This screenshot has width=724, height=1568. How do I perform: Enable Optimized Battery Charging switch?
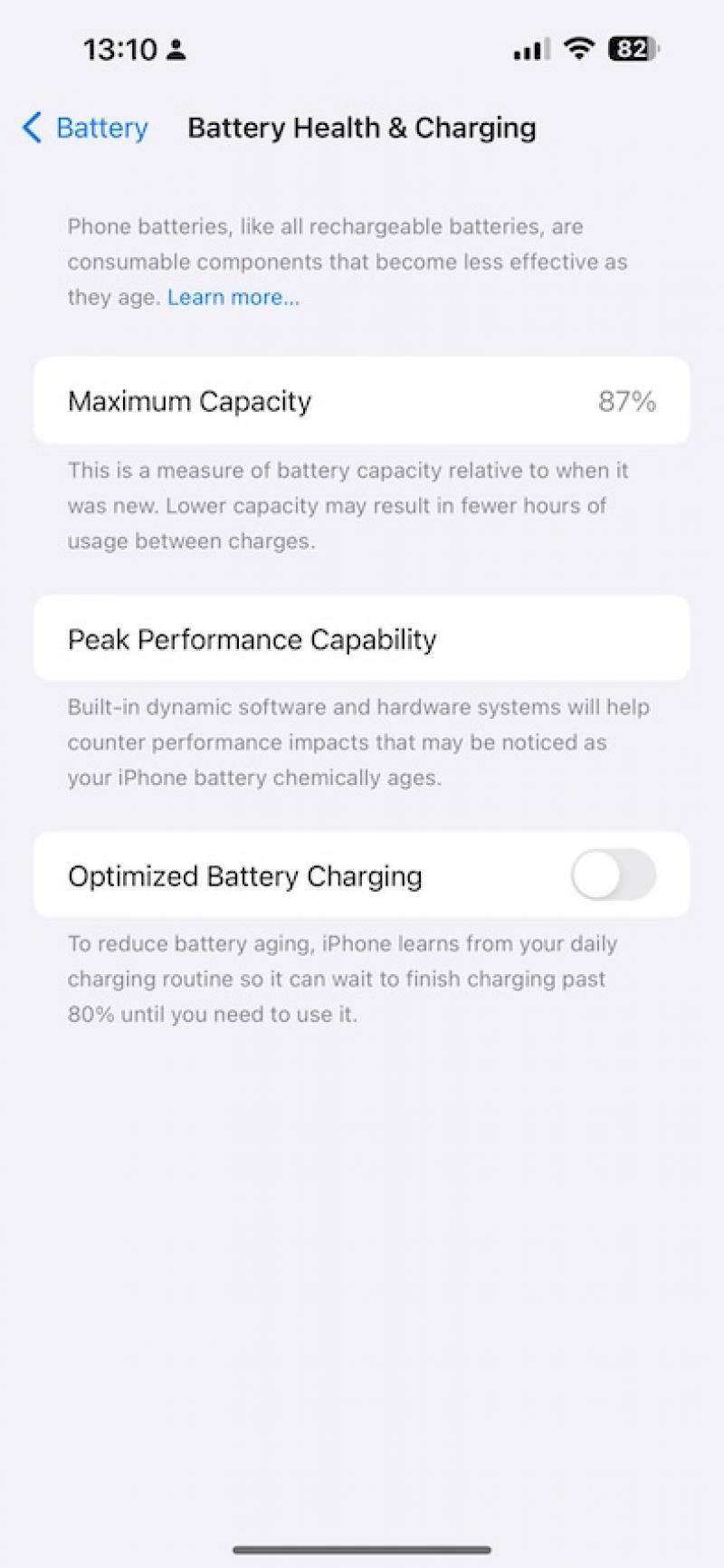613,875
